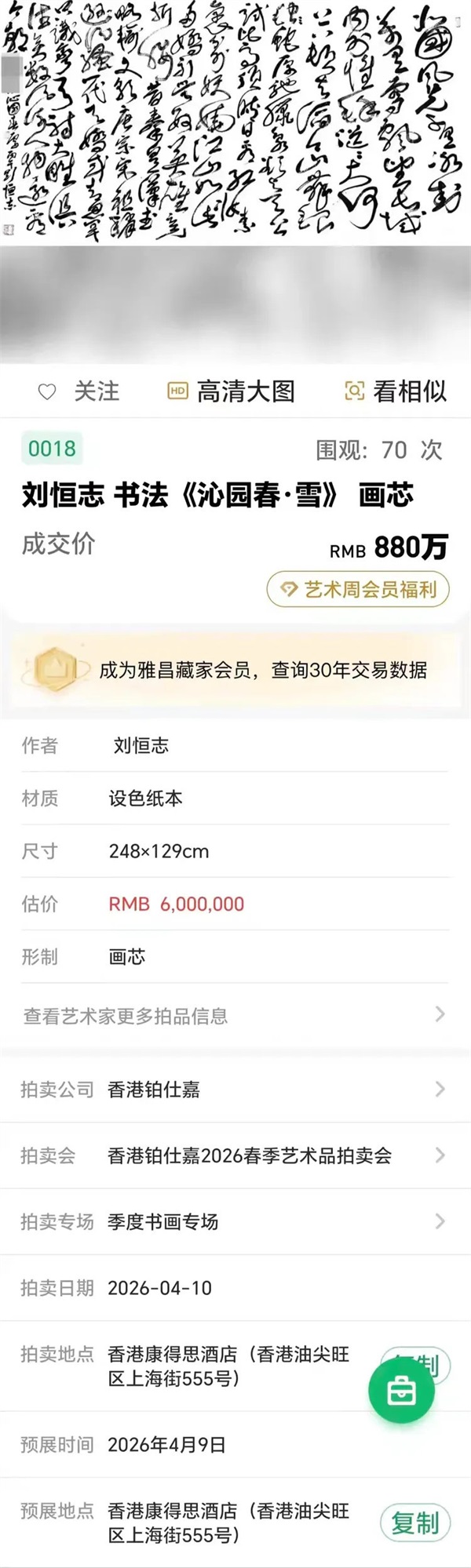
Task: Open 查看艺术家更多拍品信息
Action: (x=234, y=1016)
